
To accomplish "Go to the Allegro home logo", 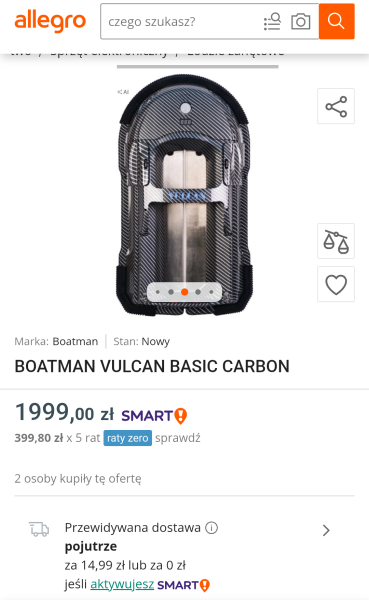I will (x=50, y=21).
